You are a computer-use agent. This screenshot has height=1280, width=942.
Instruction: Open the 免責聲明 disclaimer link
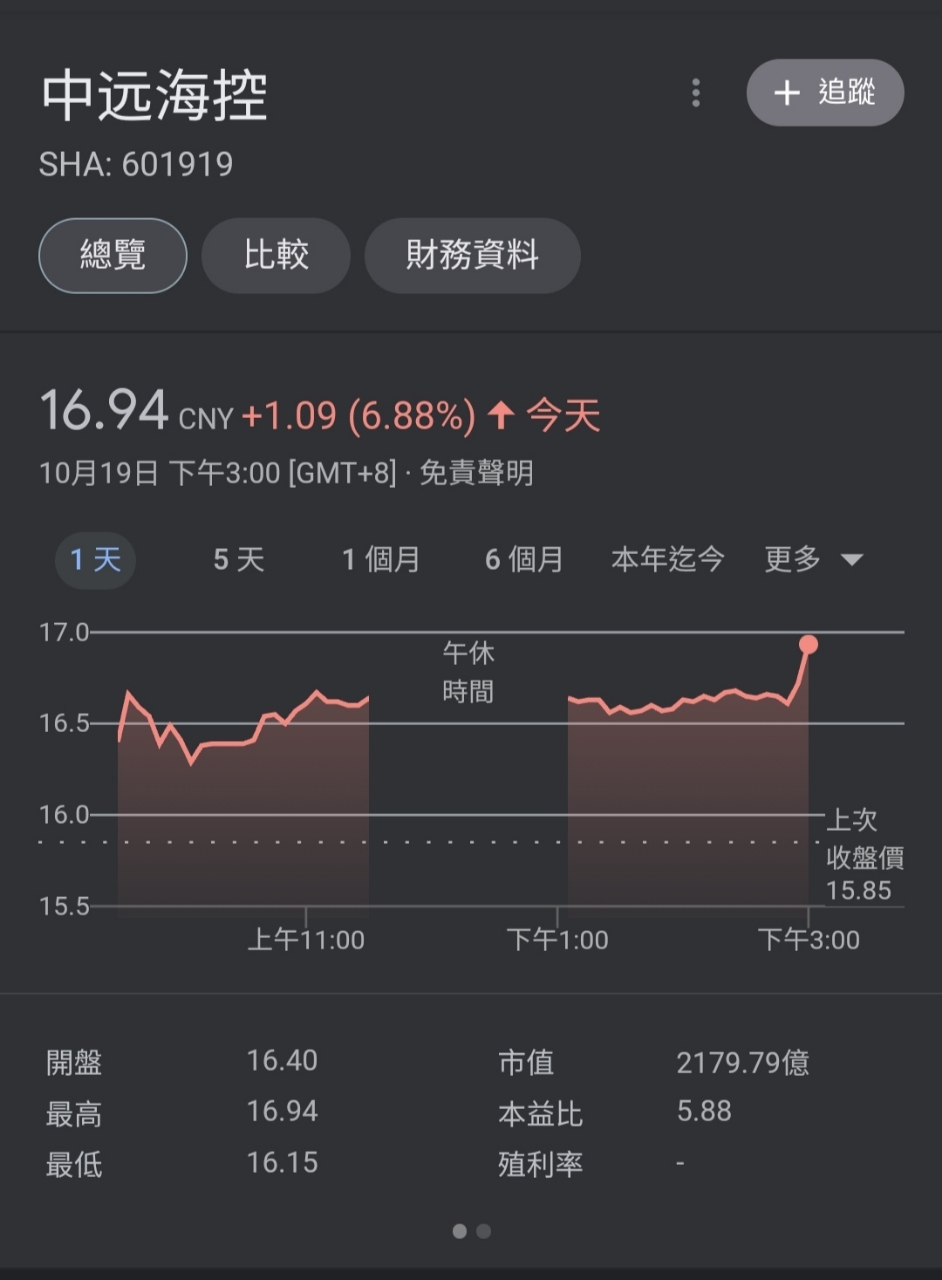pyautogui.click(x=476, y=472)
